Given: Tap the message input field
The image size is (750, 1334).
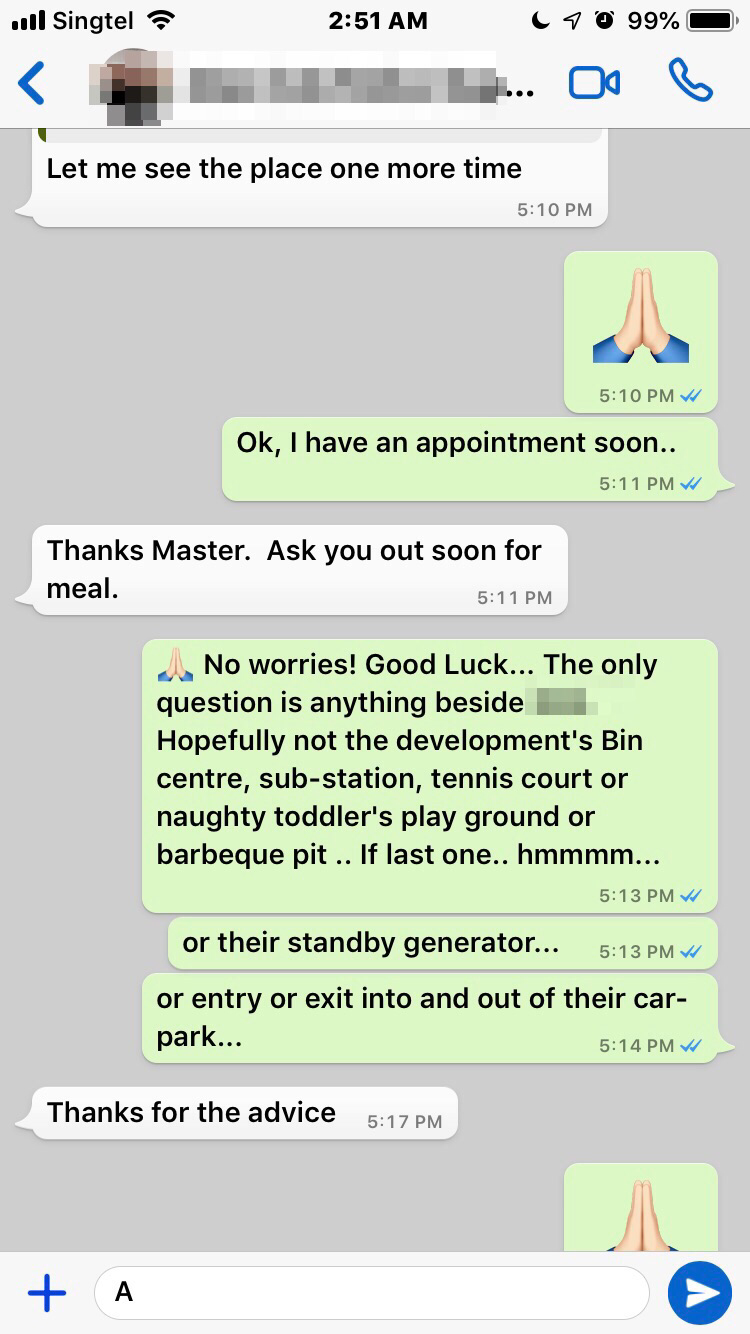Looking at the screenshot, I should click(x=370, y=1292).
